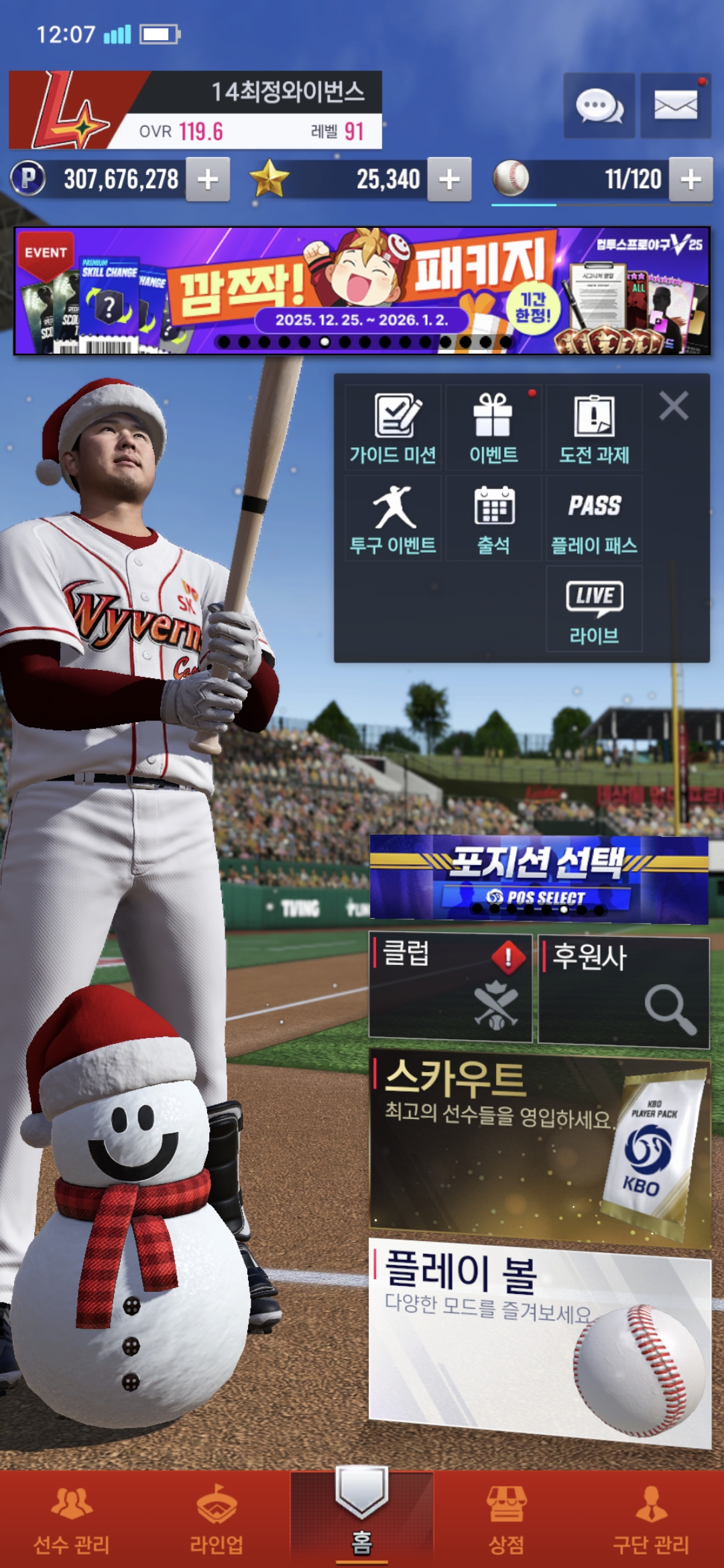
Task: Open the 포지션 선택 banner
Action: (539, 878)
